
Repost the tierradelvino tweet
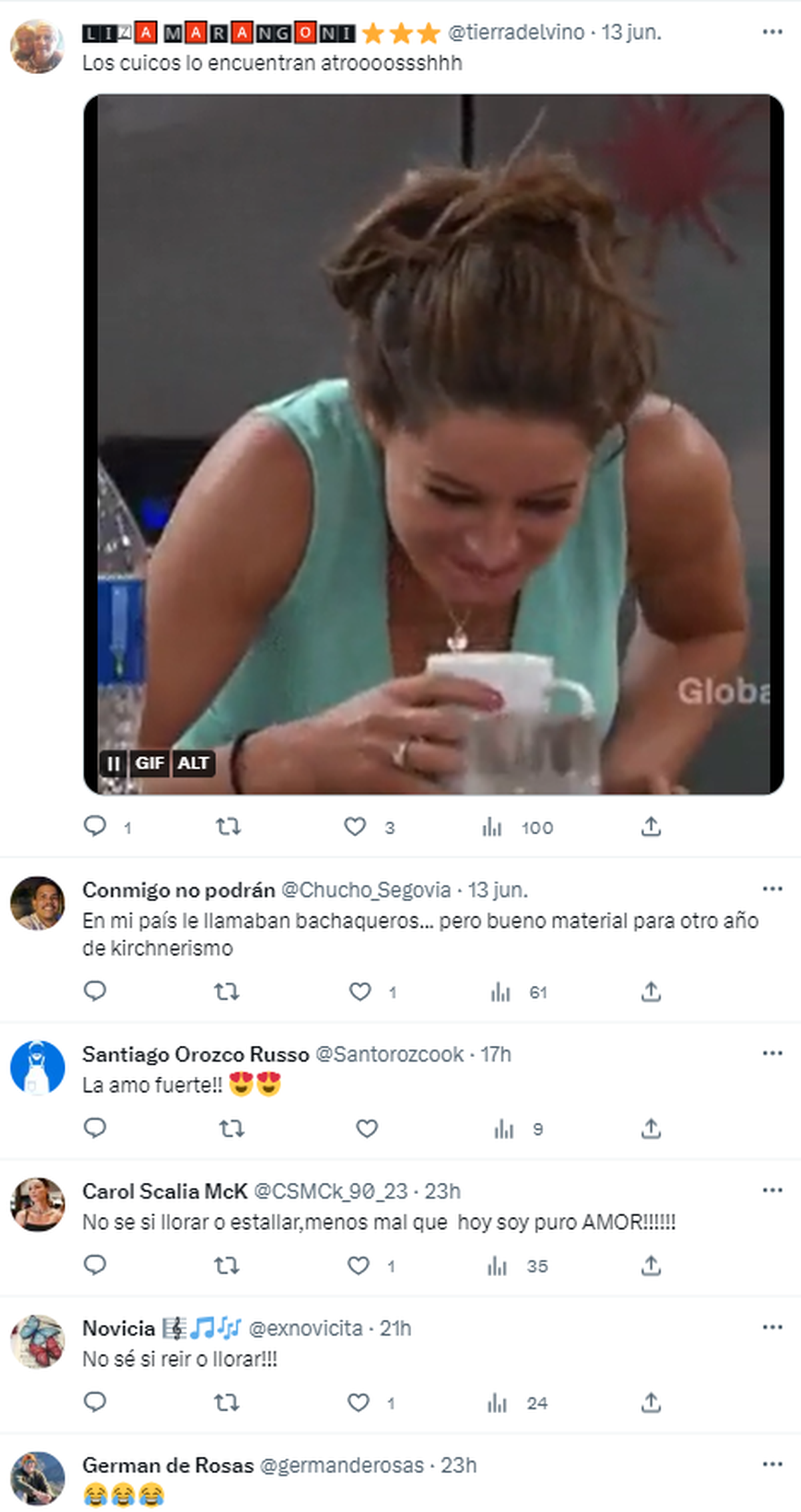click(228, 827)
